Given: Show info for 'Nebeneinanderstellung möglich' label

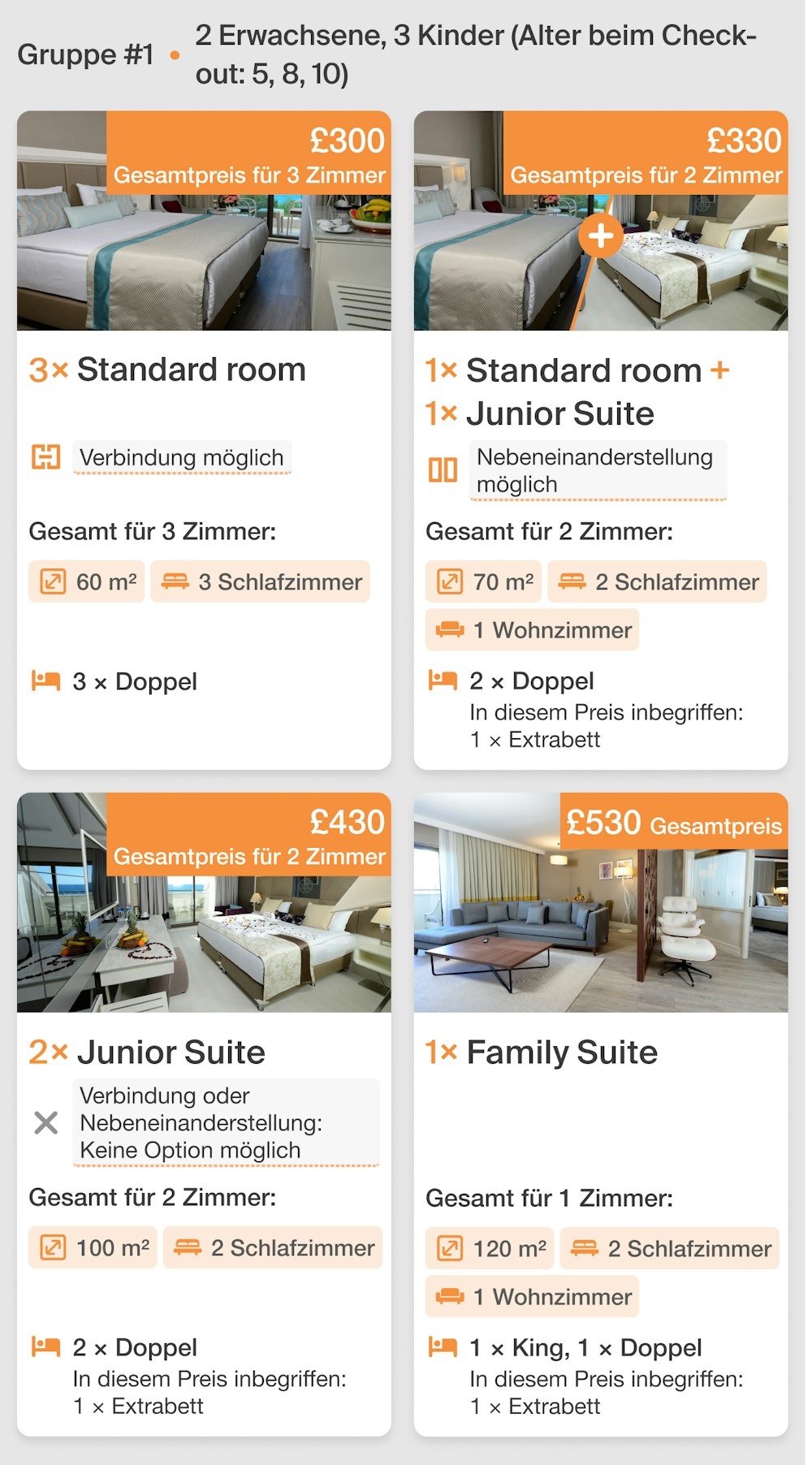Looking at the screenshot, I should 597,470.
